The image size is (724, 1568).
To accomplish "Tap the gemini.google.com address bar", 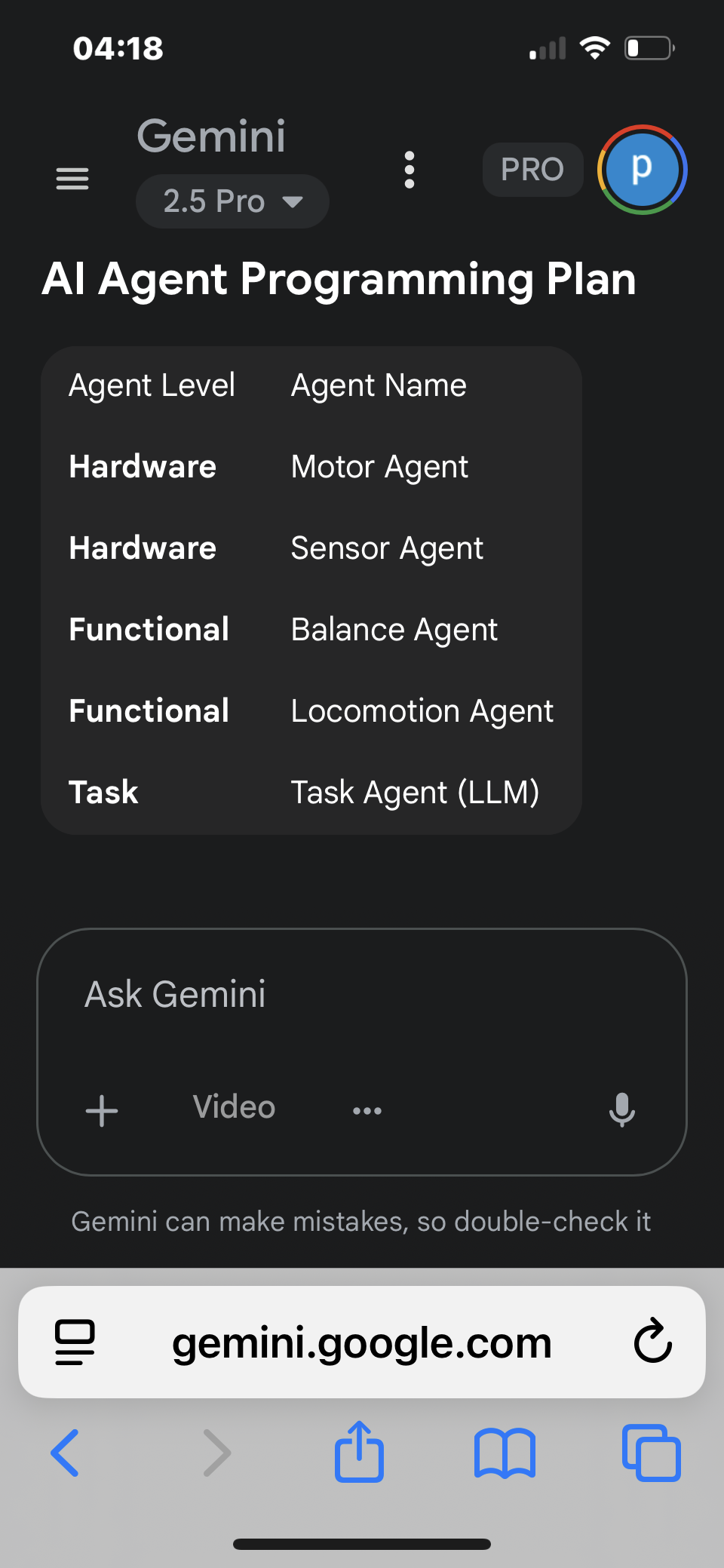I will pos(362,1342).
